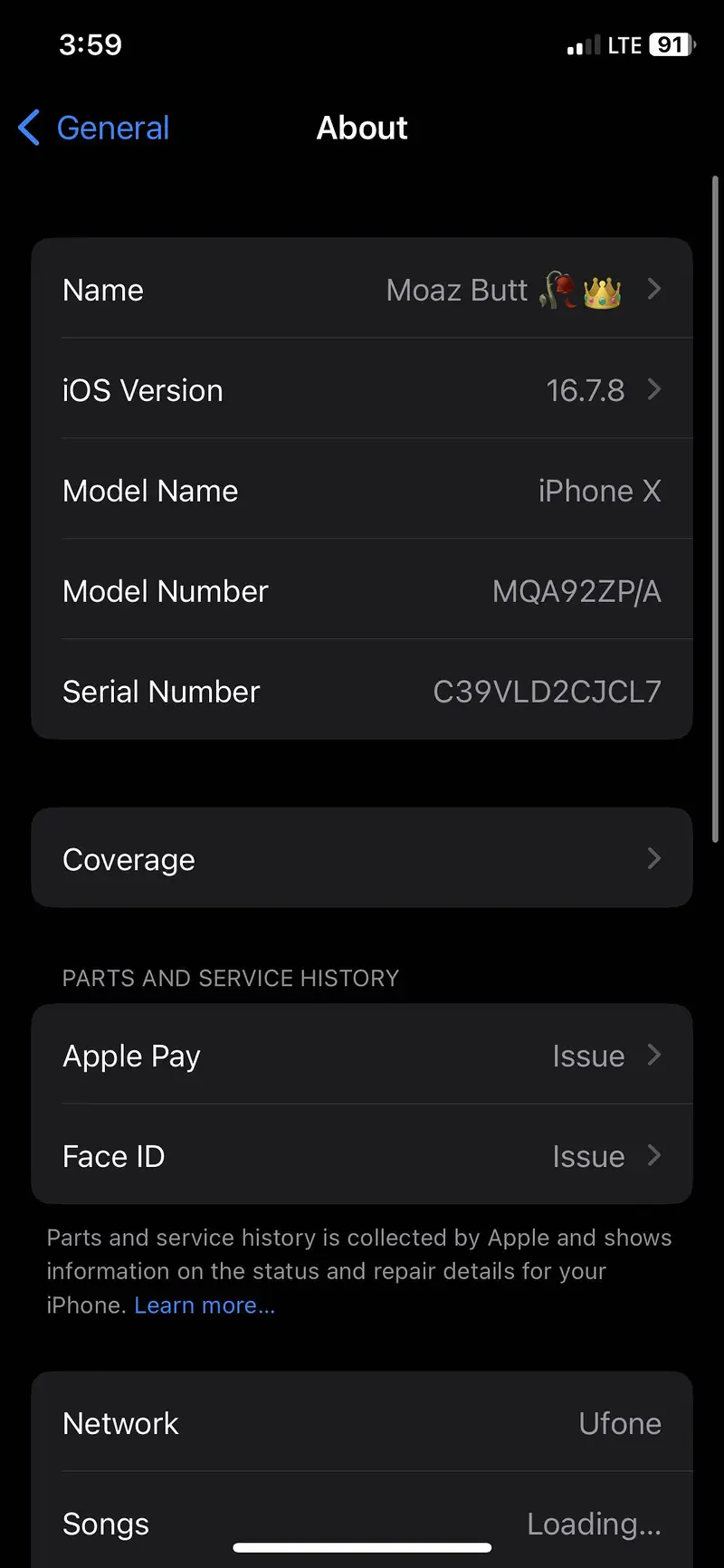Open the Coverage row
The height and width of the screenshot is (1568, 724).
click(x=362, y=858)
